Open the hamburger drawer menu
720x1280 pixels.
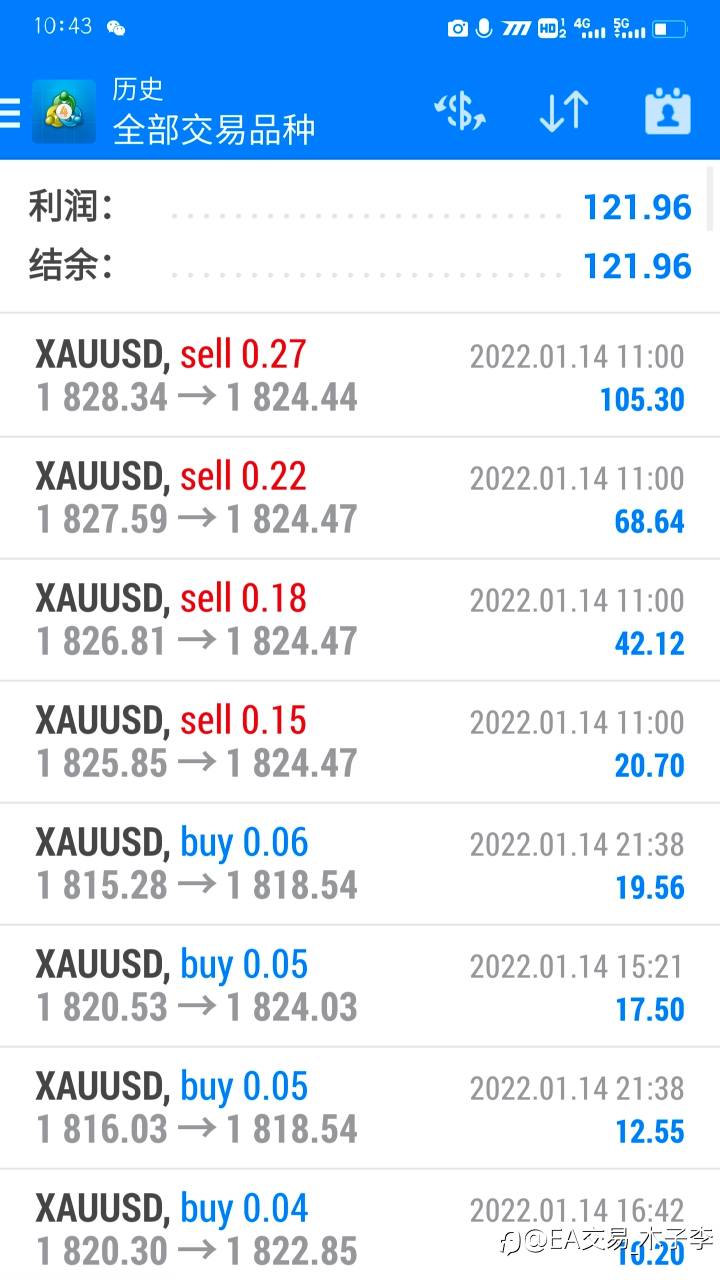[x=10, y=112]
